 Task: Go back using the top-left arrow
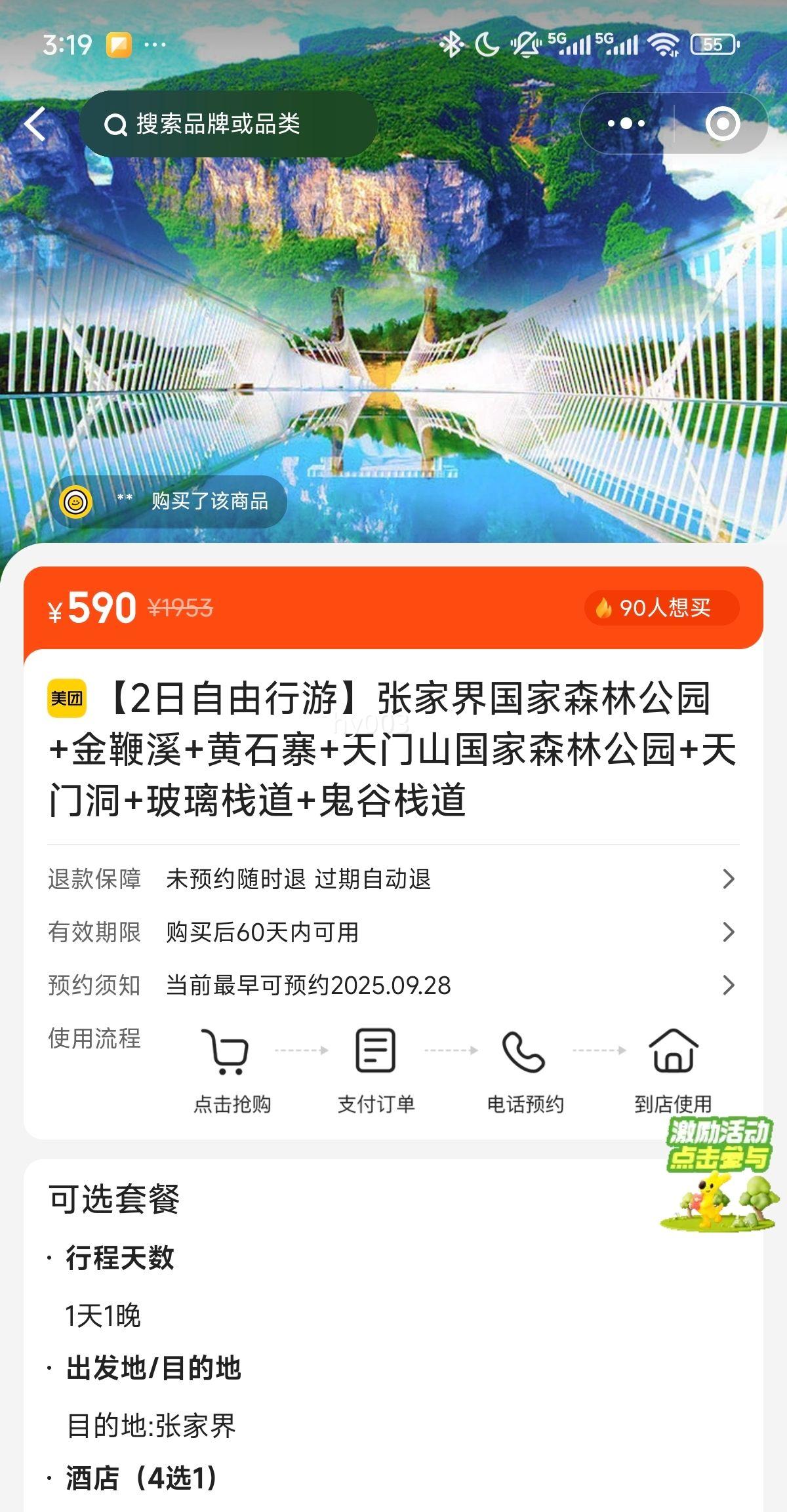point(35,124)
